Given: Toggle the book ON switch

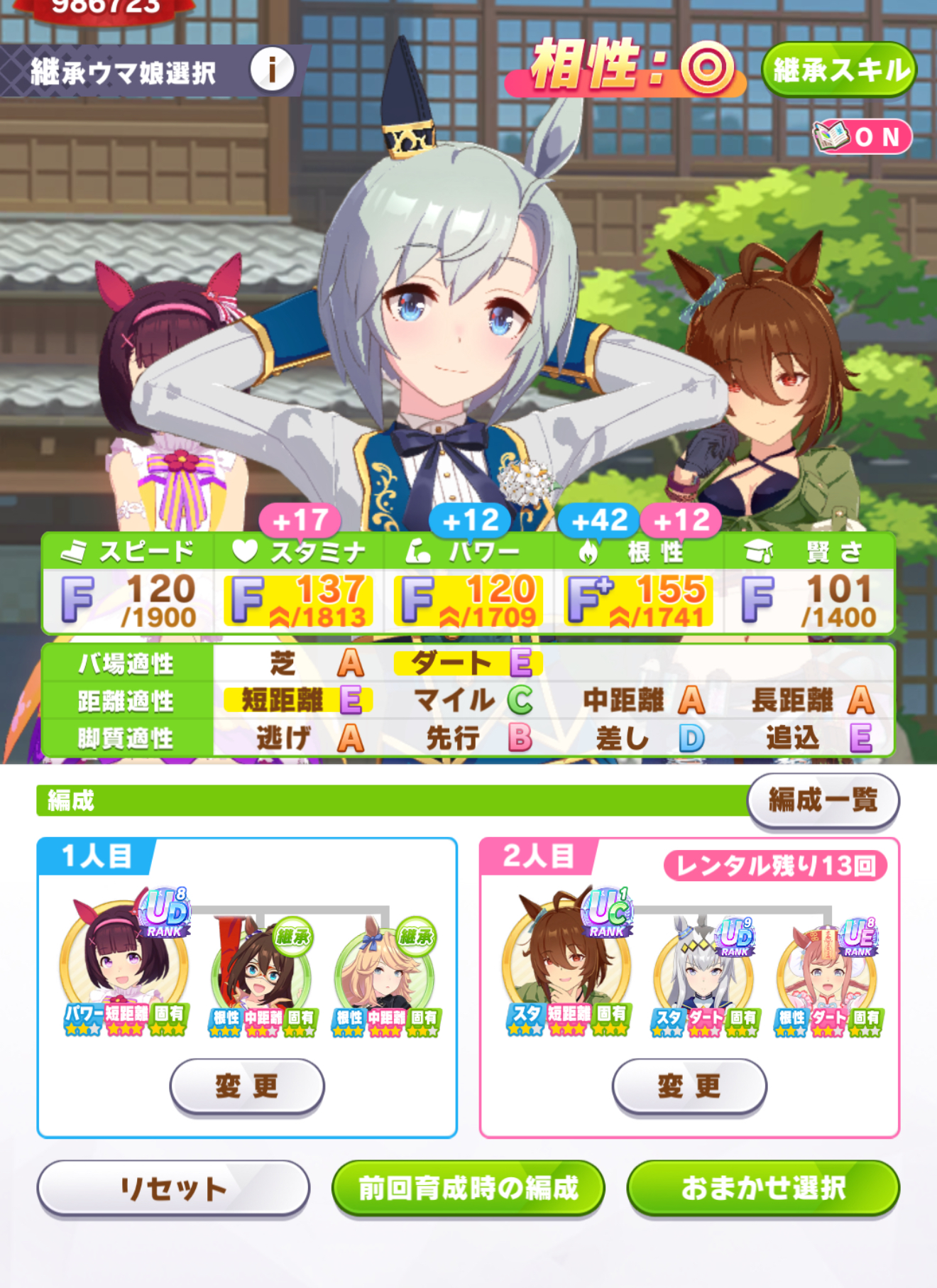Looking at the screenshot, I should point(862,136).
